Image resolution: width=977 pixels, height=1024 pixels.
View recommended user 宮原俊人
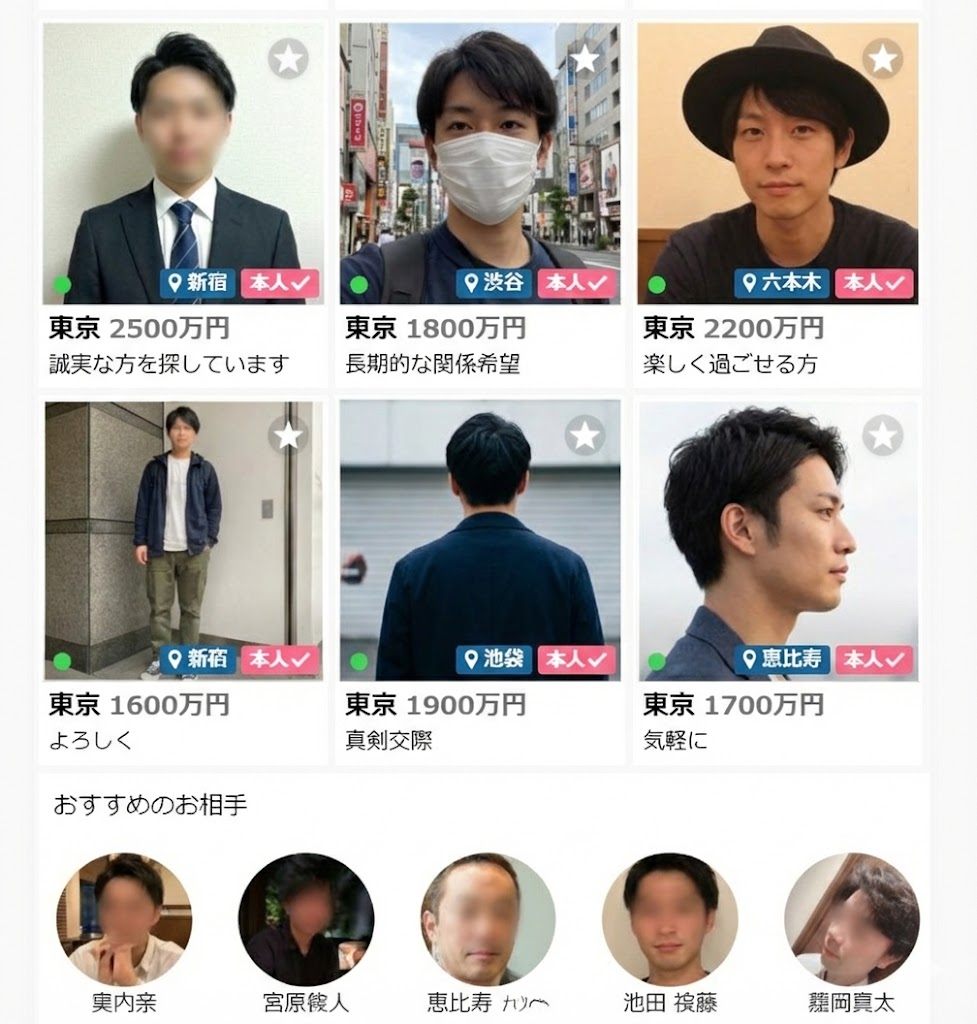pyautogui.click(x=306, y=919)
